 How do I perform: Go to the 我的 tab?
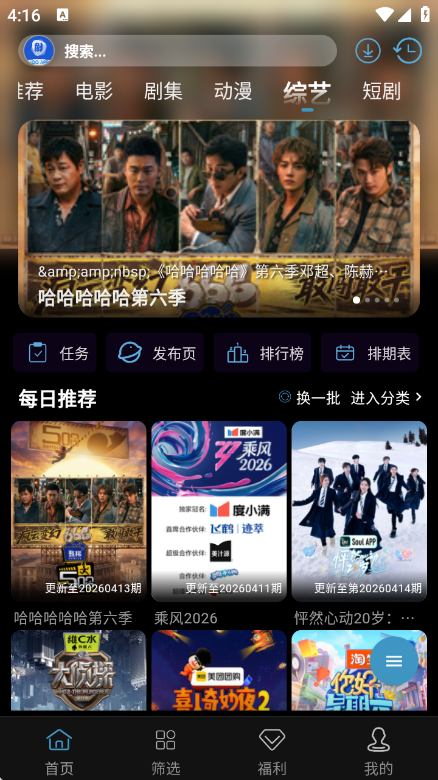coord(378,751)
